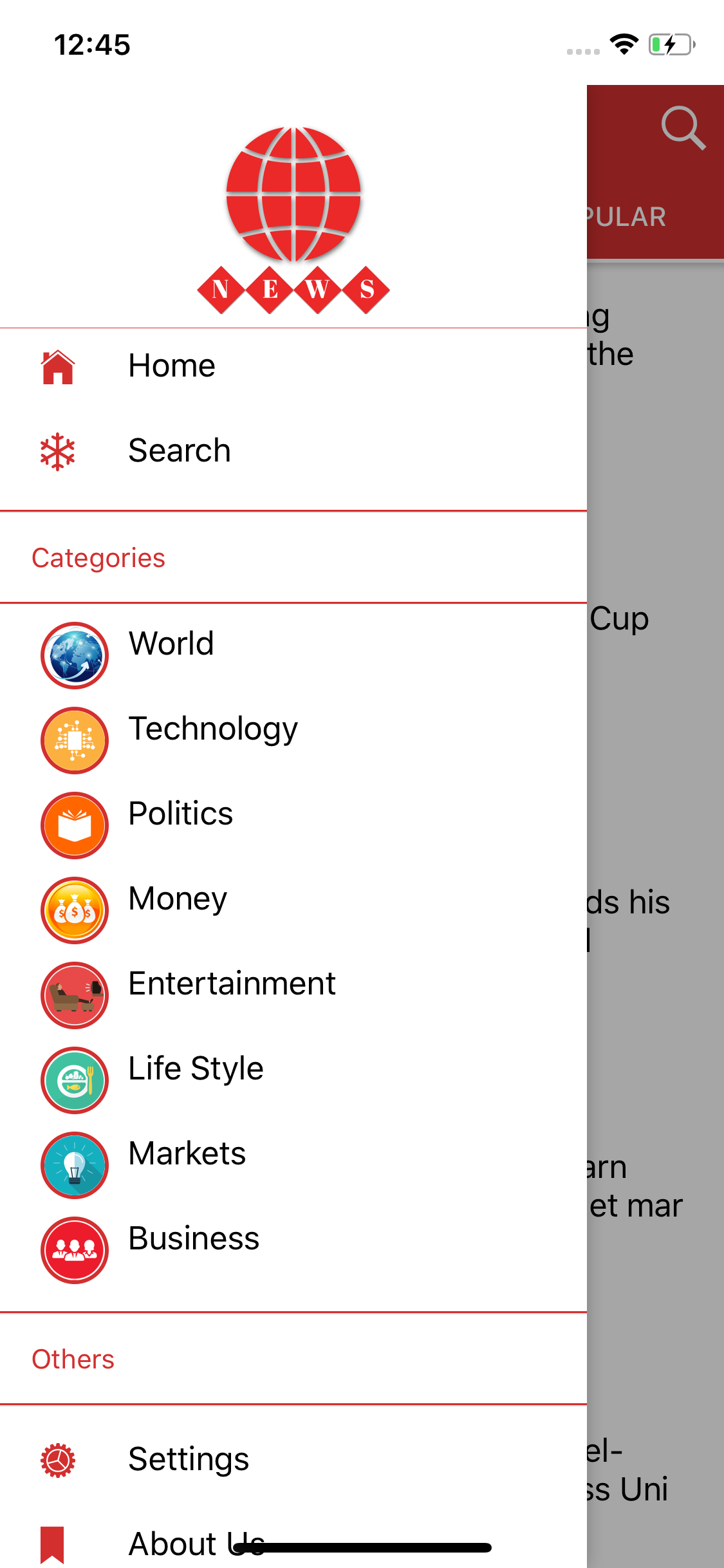Select the World category
This screenshot has height=1568, width=724.
(x=171, y=644)
